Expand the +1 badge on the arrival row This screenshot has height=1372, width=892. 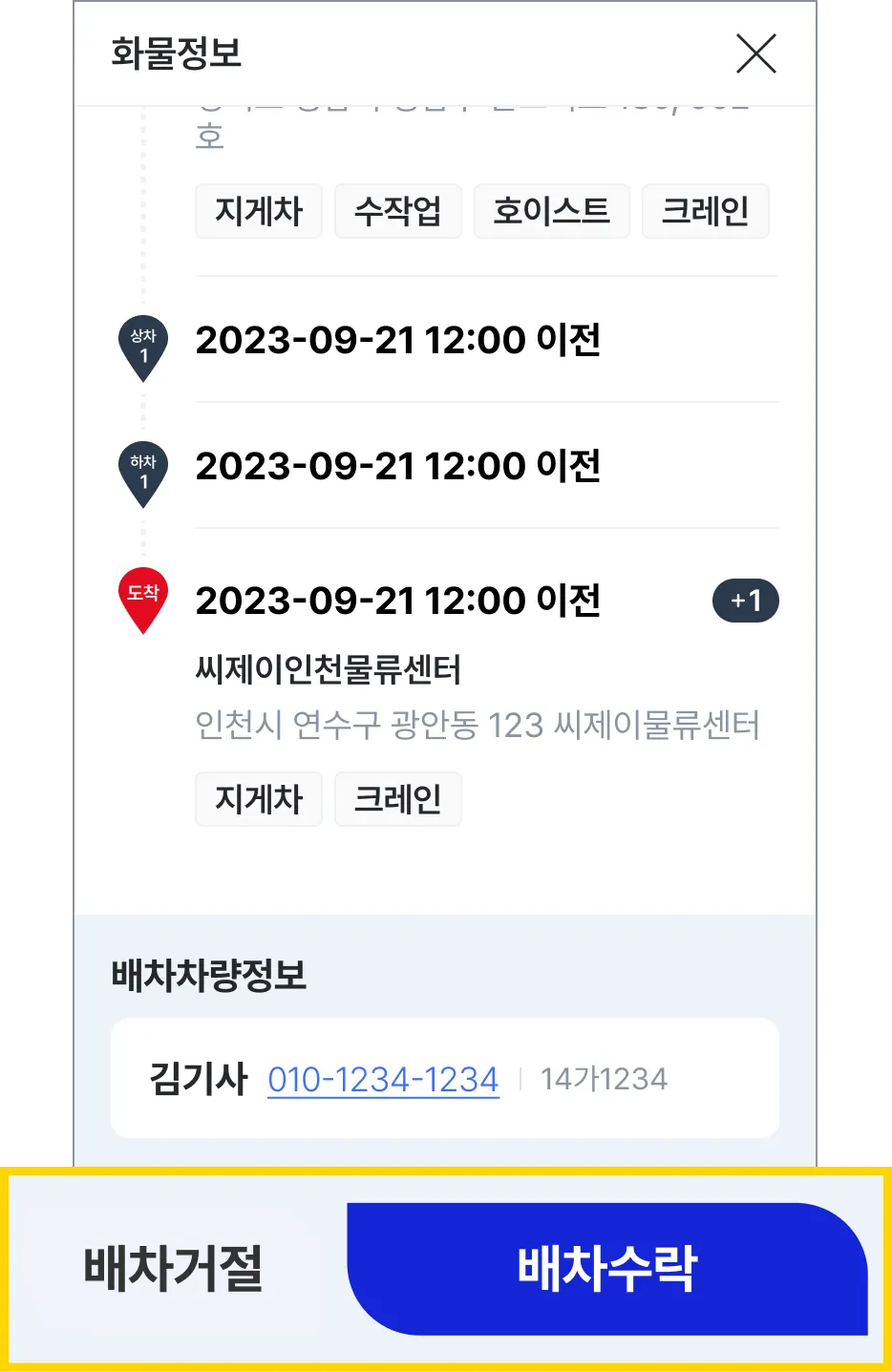pyautogui.click(x=745, y=601)
